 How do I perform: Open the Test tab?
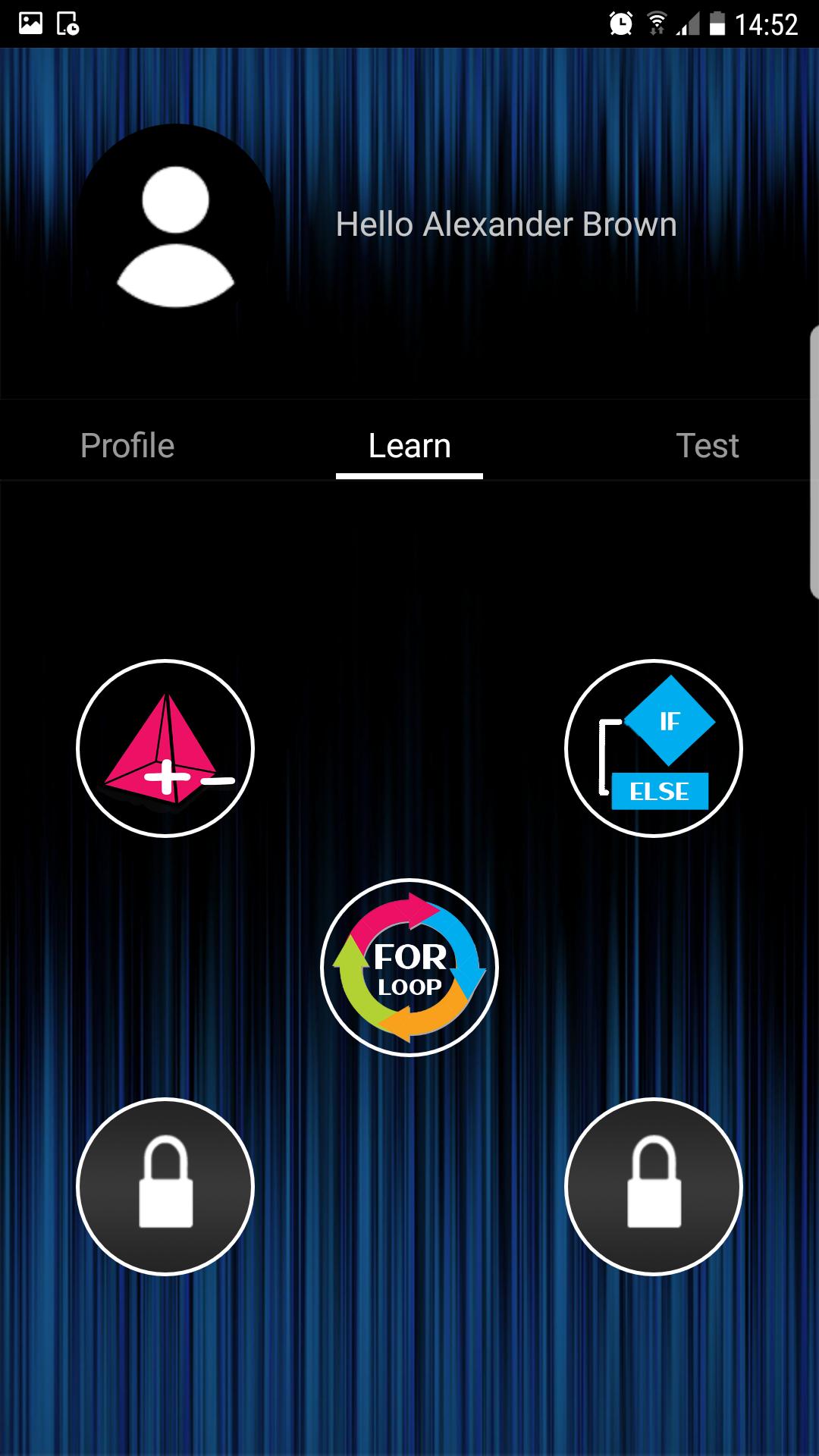707,446
